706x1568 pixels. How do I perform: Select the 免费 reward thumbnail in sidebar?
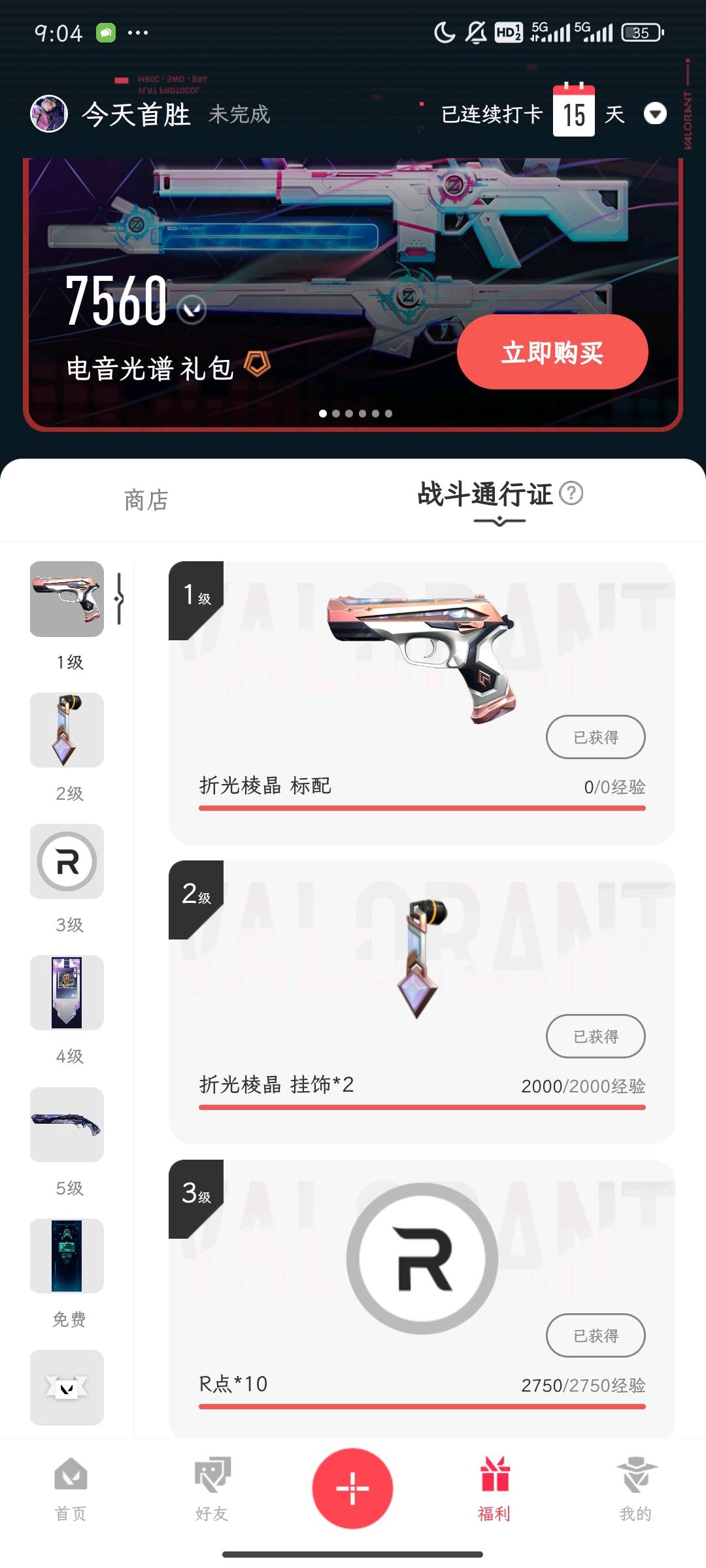tap(67, 1256)
